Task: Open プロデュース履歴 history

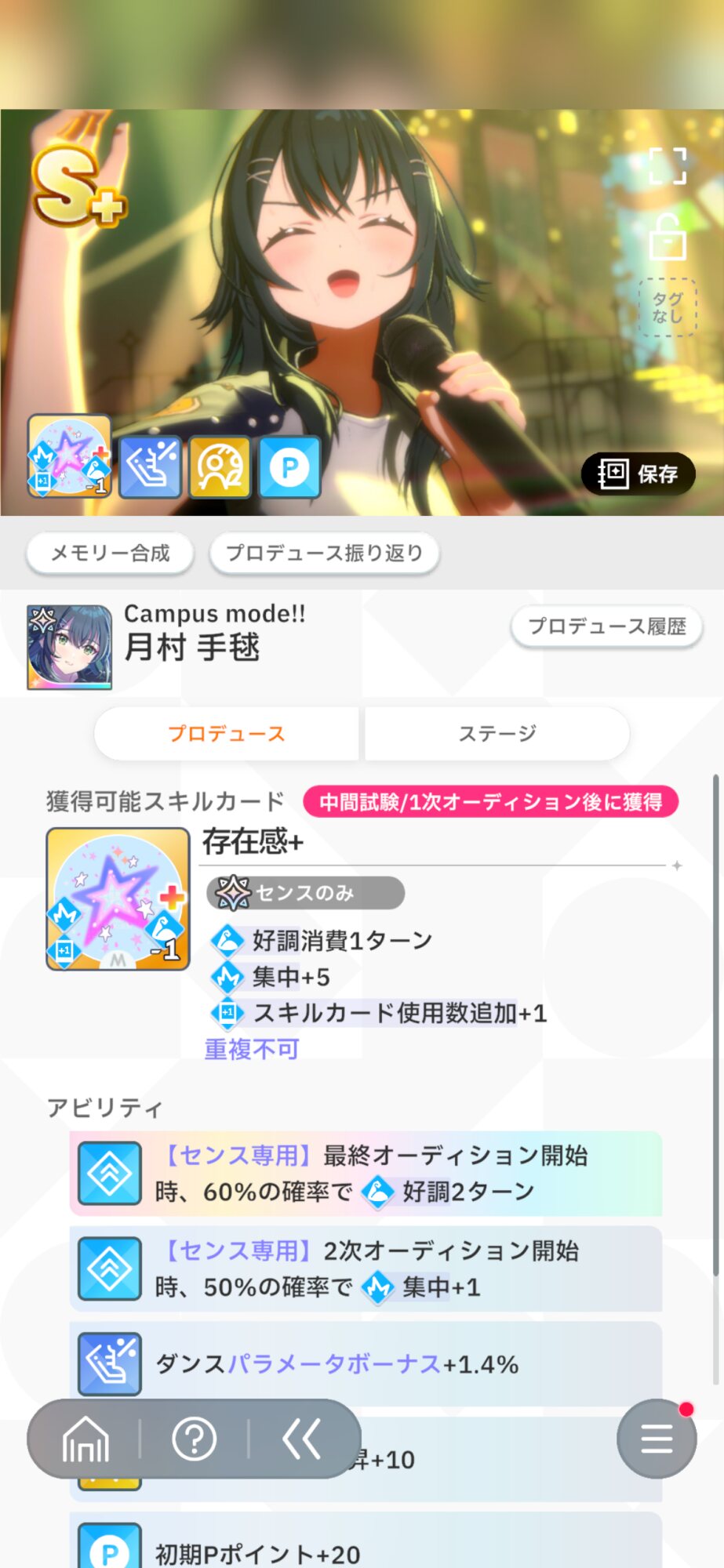Action: point(606,626)
